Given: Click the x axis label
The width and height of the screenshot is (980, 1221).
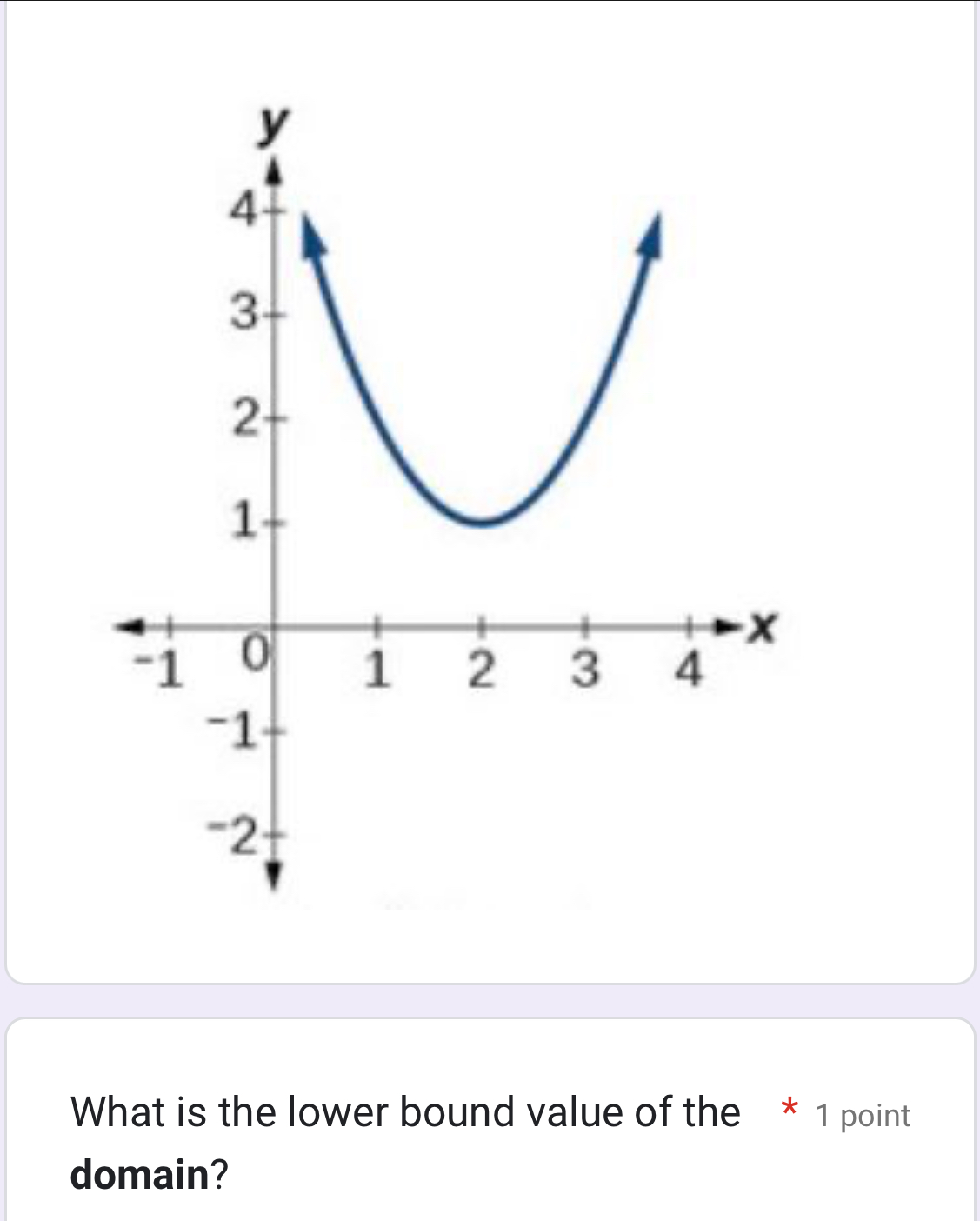Looking at the screenshot, I should (x=762, y=625).
